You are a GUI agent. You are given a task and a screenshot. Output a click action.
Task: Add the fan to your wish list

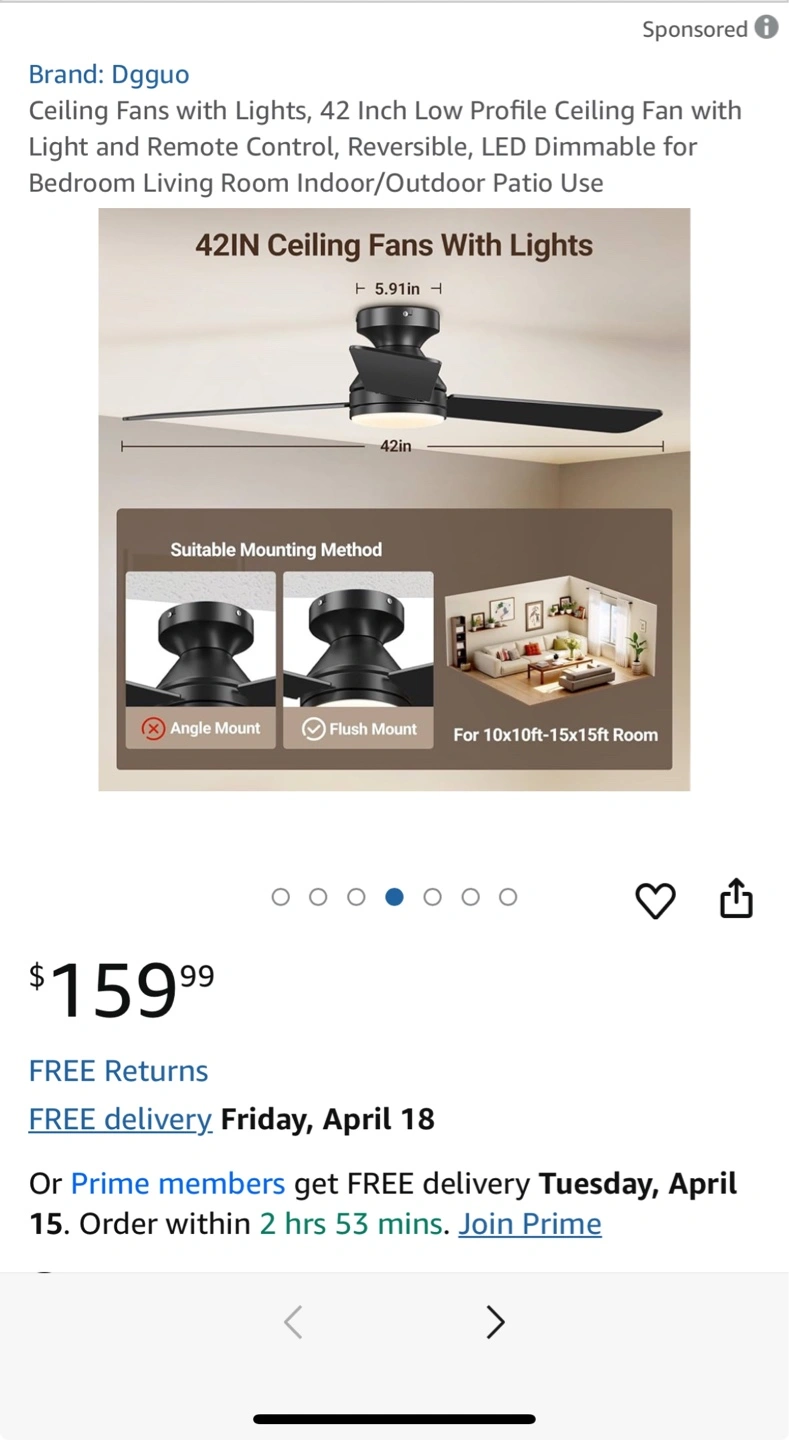656,900
